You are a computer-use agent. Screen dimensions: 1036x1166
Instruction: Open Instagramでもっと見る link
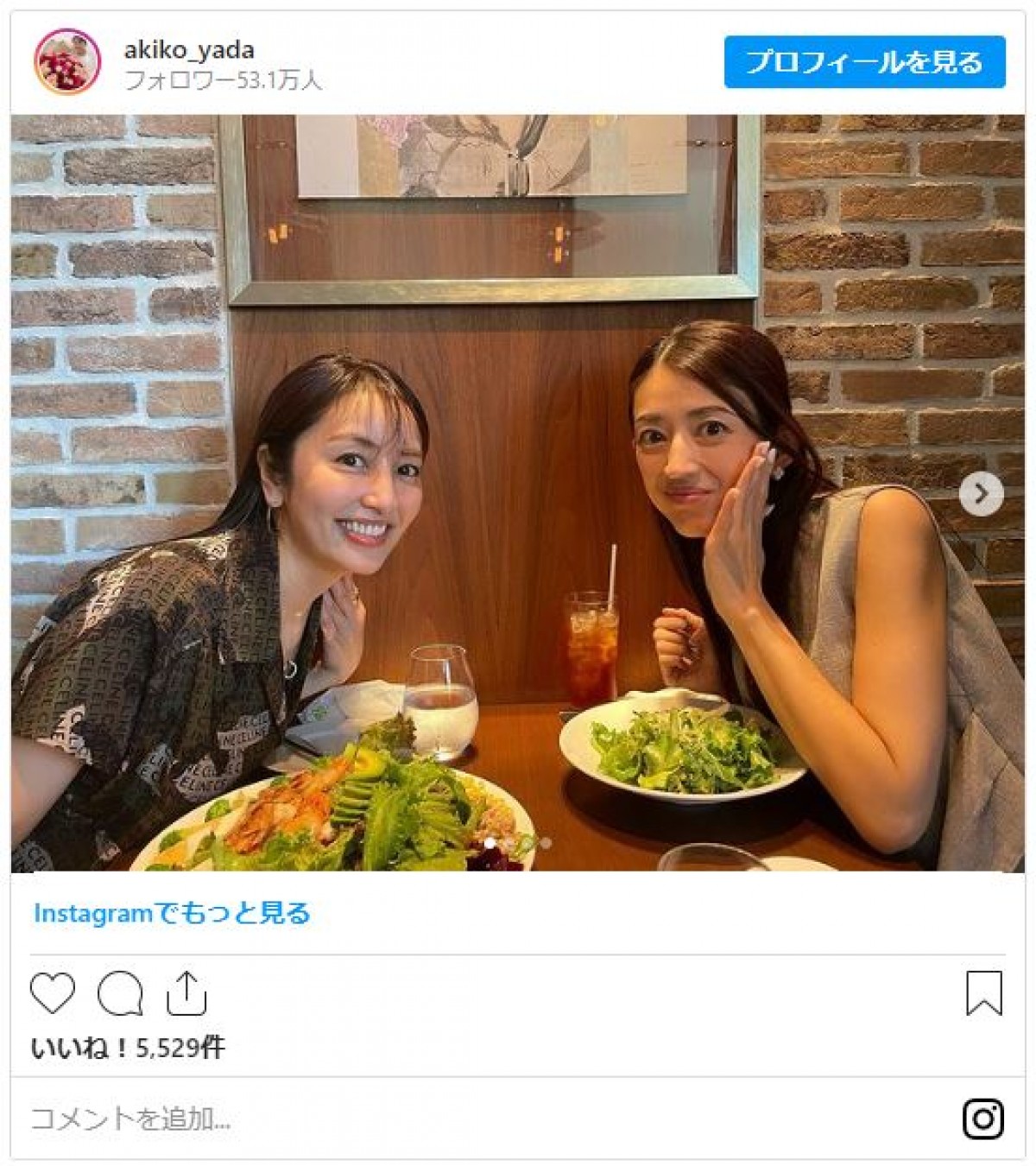[172, 913]
